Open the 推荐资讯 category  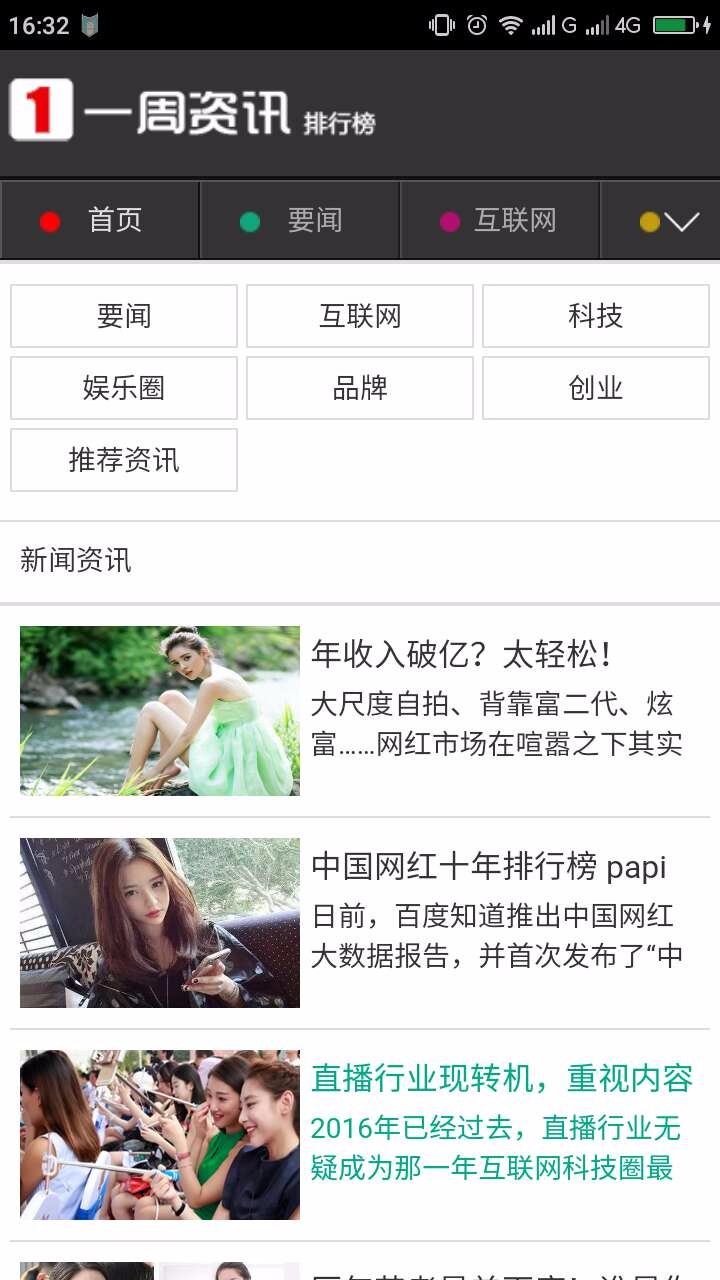coord(124,460)
